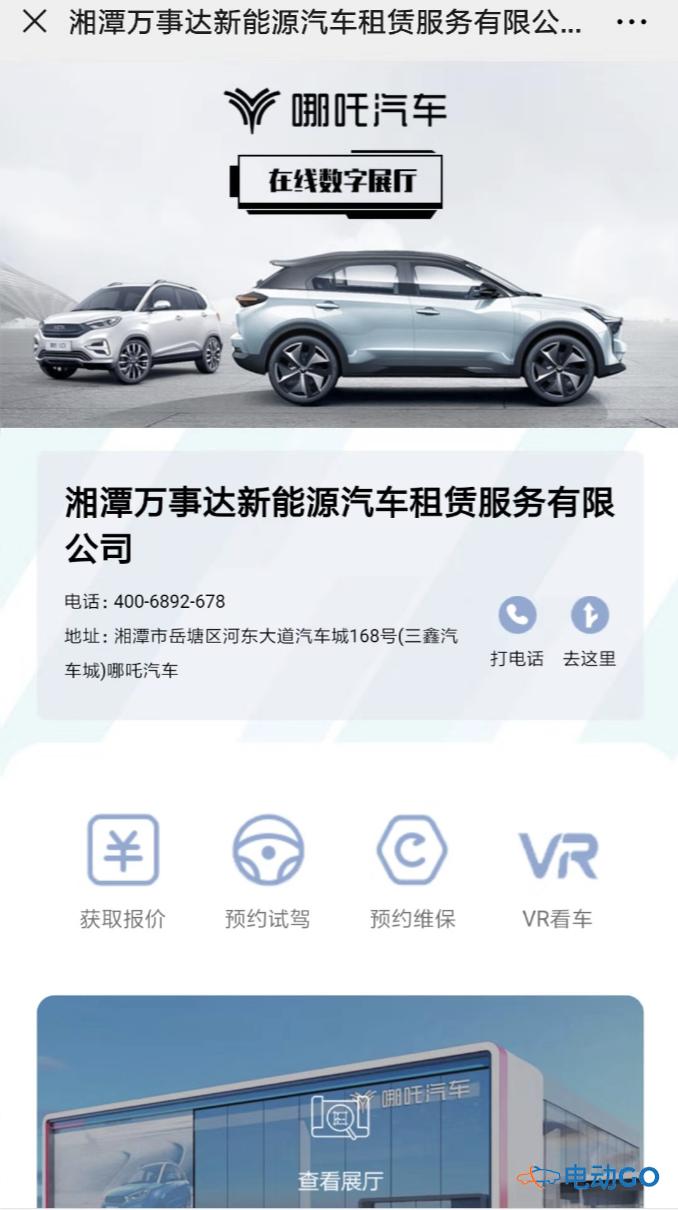Screen dimensions: 678x1210
Task: Open 获取报价 to request a quote
Action: (123, 869)
